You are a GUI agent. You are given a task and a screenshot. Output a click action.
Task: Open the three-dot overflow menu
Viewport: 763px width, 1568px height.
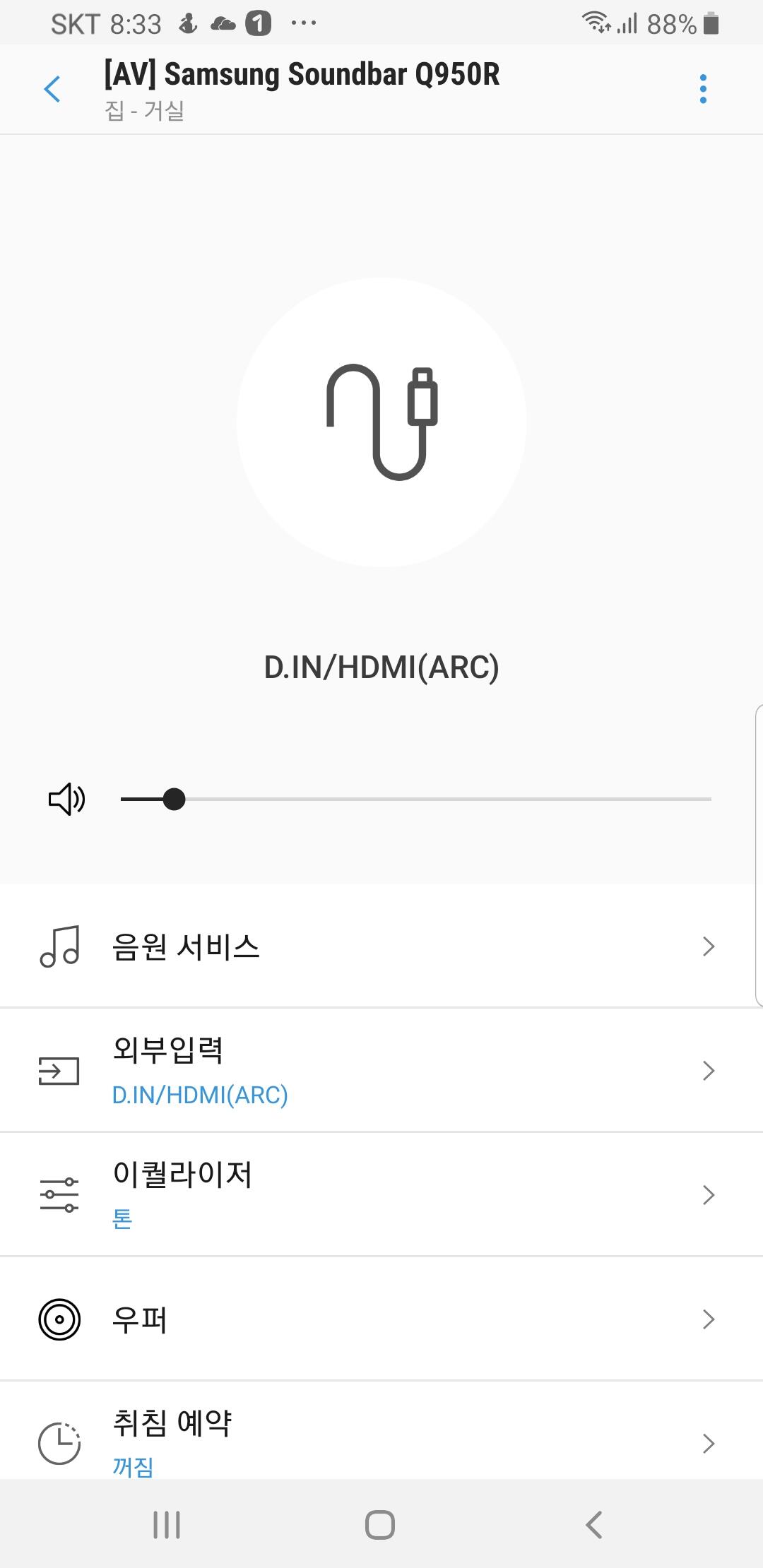(702, 90)
